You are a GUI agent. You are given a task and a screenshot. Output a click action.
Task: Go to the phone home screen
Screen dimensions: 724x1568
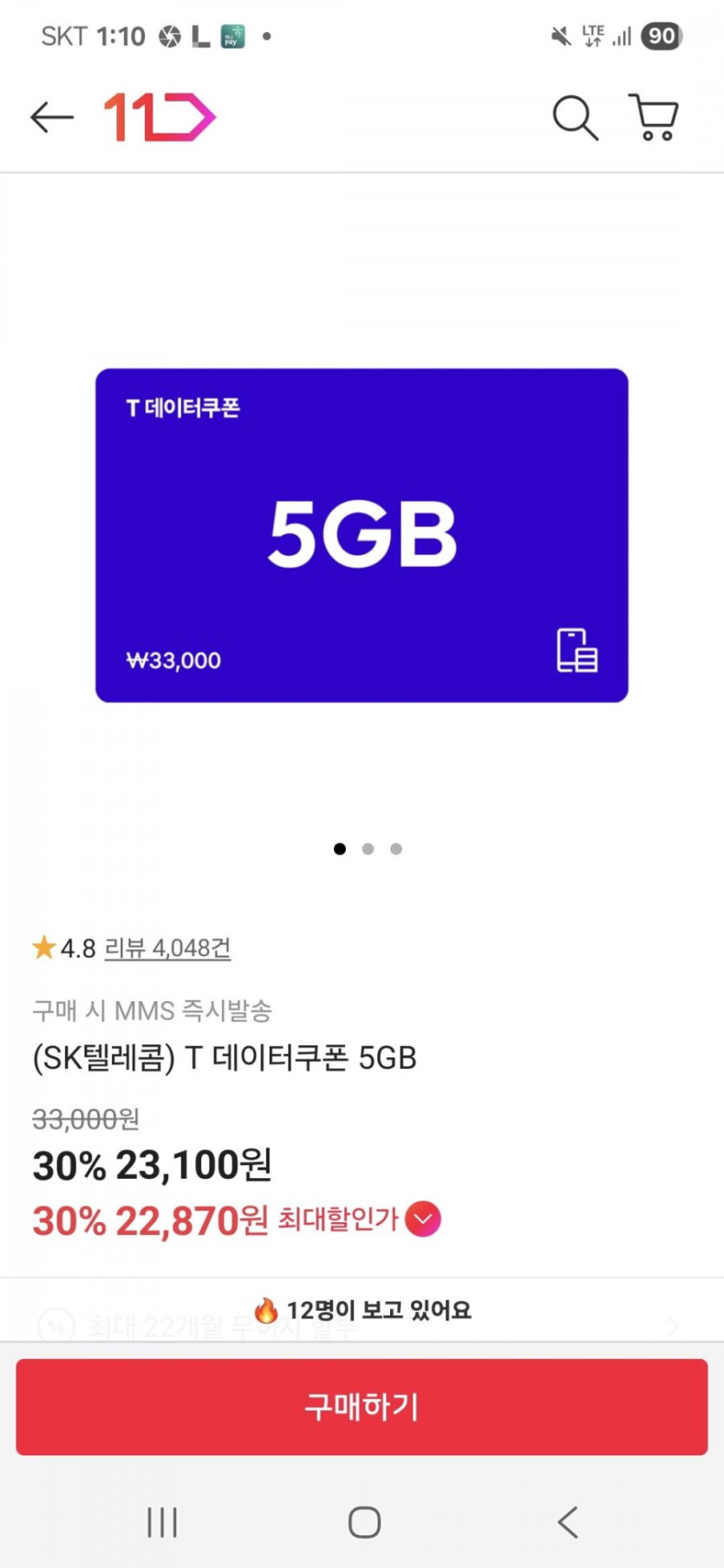click(364, 1522)
